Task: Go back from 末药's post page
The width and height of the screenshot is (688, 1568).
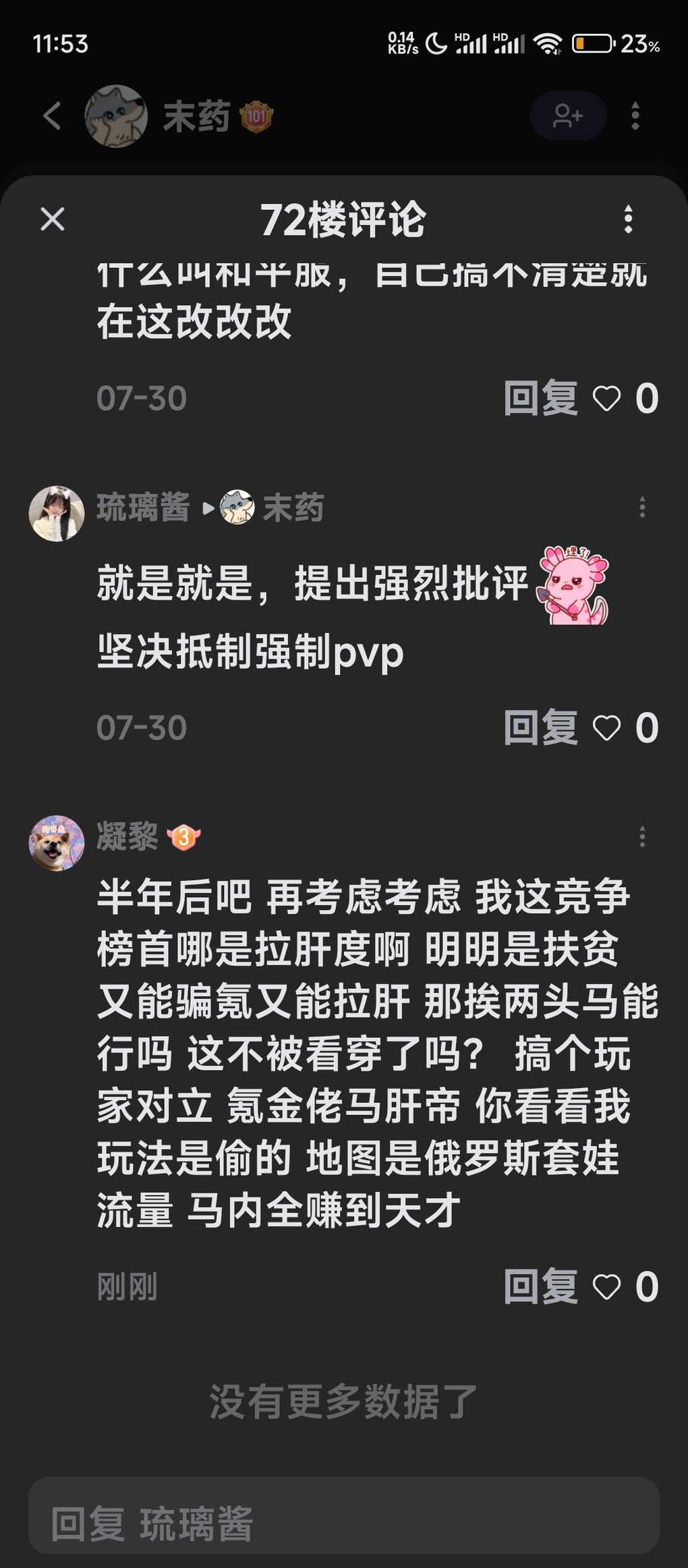Action: pos(52,116)
